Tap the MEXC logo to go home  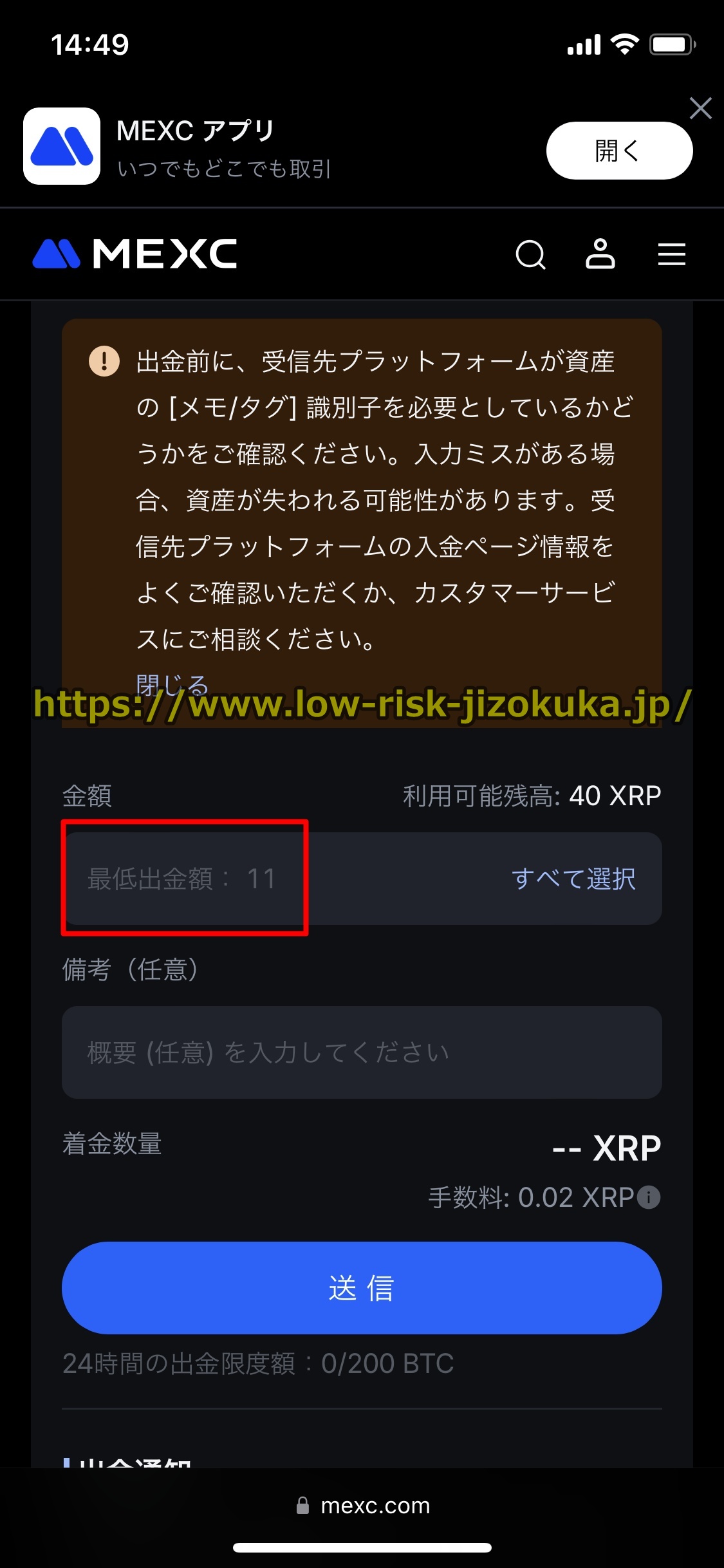135,254
